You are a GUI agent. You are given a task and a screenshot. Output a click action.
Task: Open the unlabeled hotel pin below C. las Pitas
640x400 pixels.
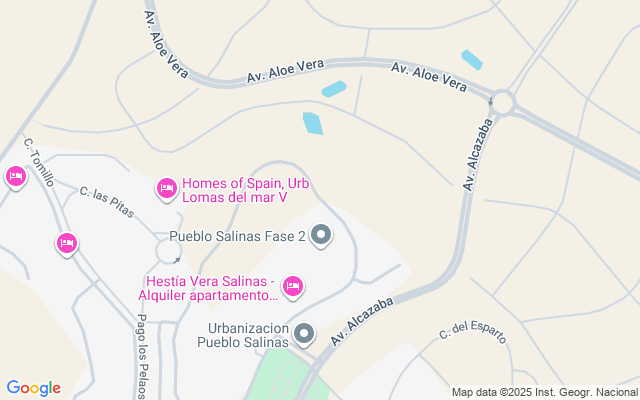coord(67,243)
